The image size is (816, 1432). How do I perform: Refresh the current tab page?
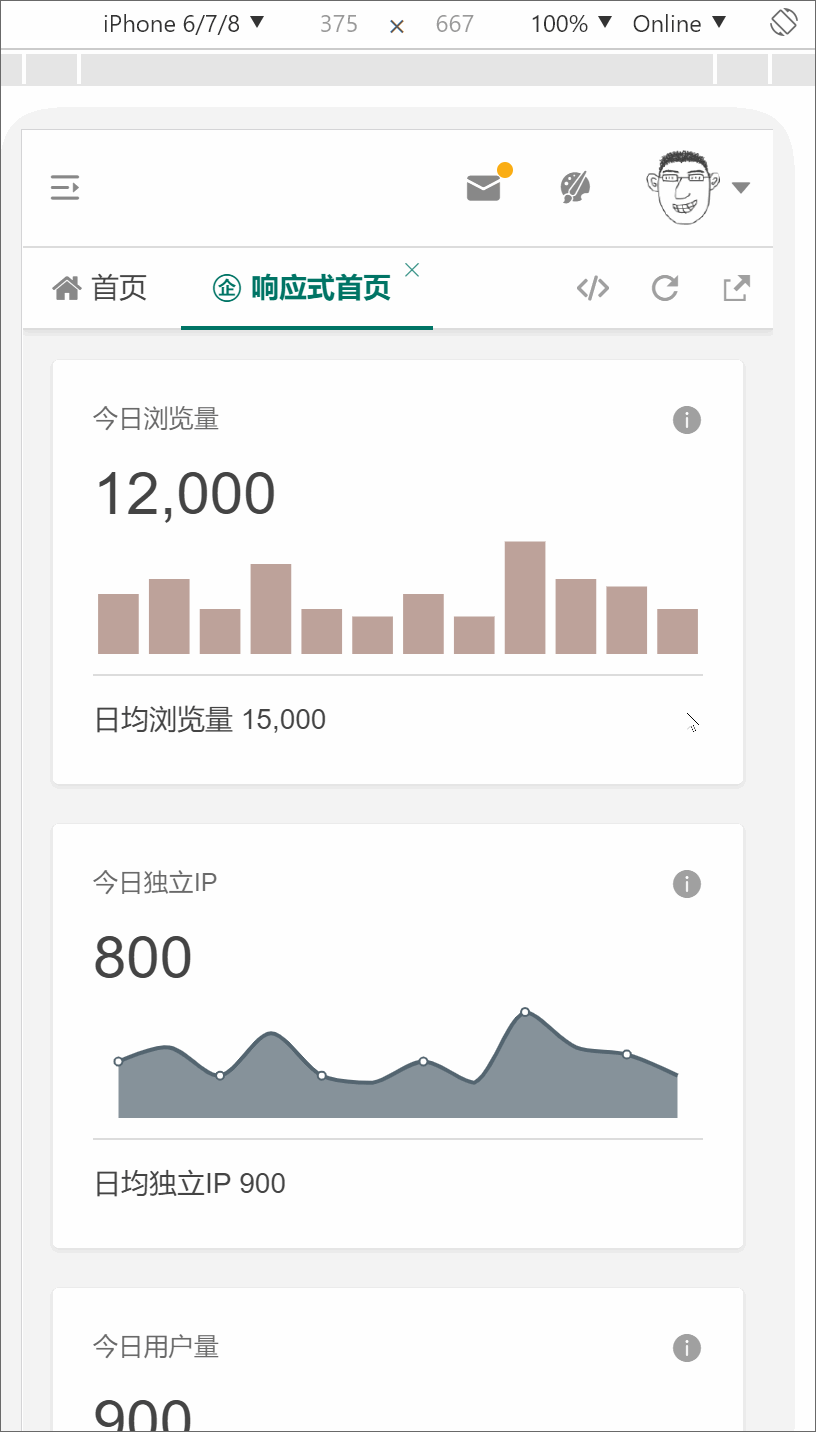click(665, 288)
